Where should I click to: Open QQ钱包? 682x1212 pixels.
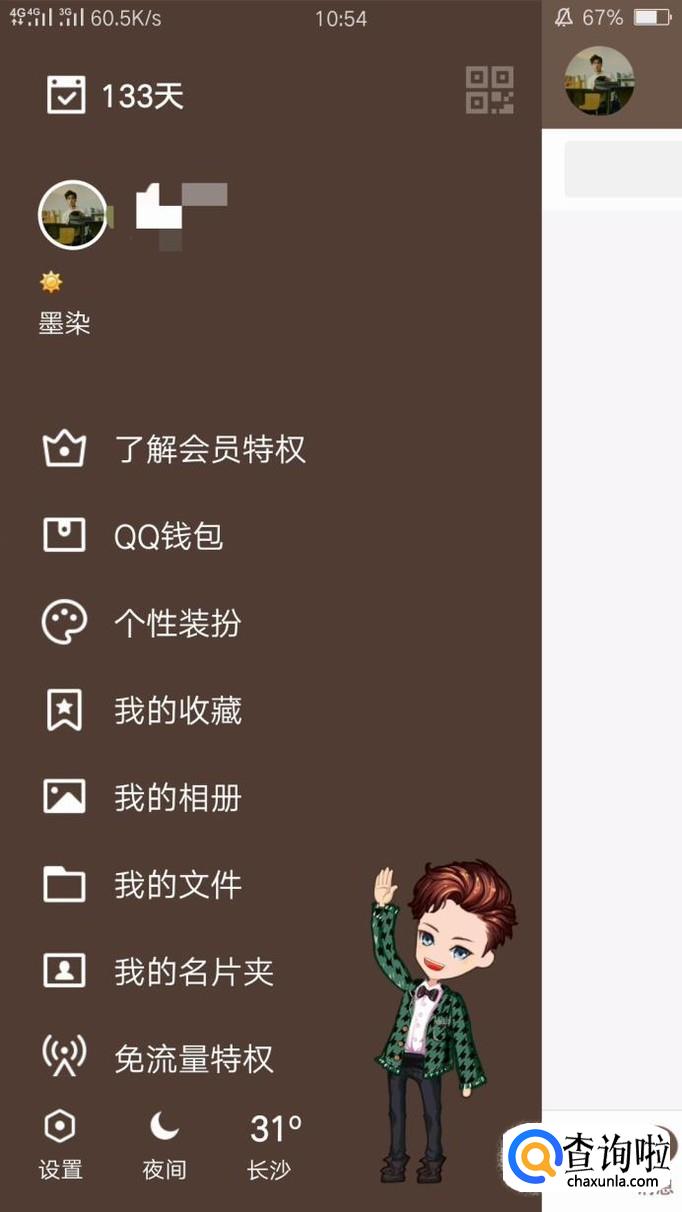(x=167, y=537)
